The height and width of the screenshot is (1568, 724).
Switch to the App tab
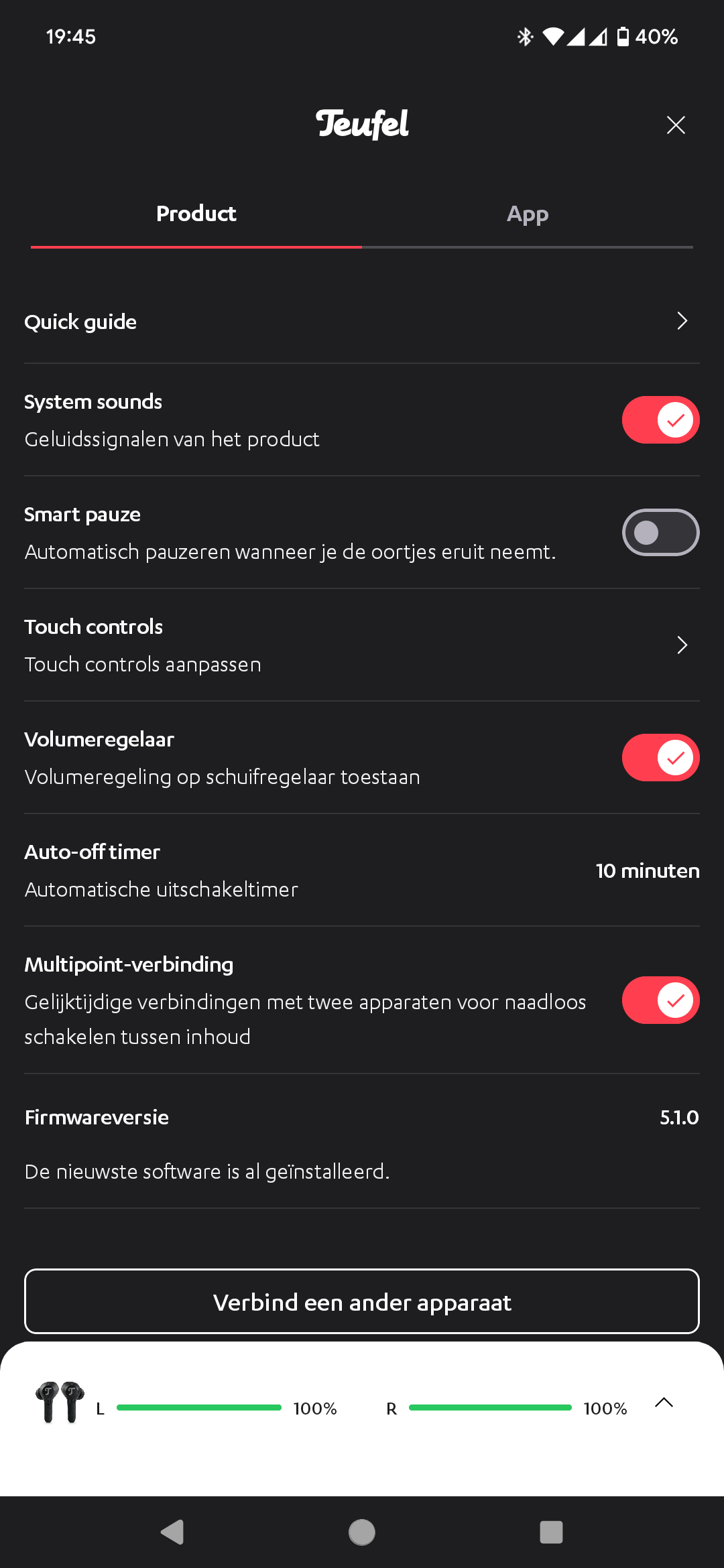coord(528,214)
